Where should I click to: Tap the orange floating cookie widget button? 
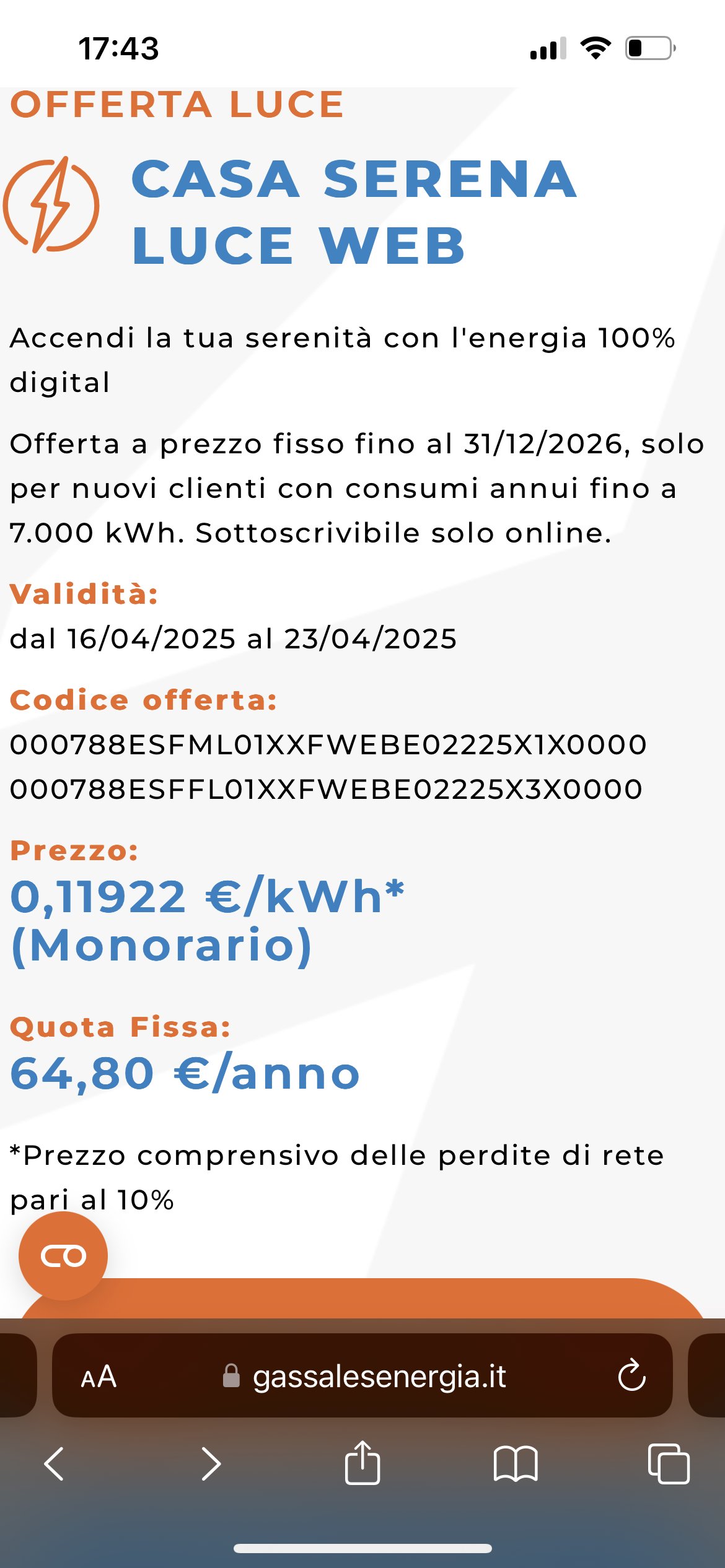pos(63,1255)
